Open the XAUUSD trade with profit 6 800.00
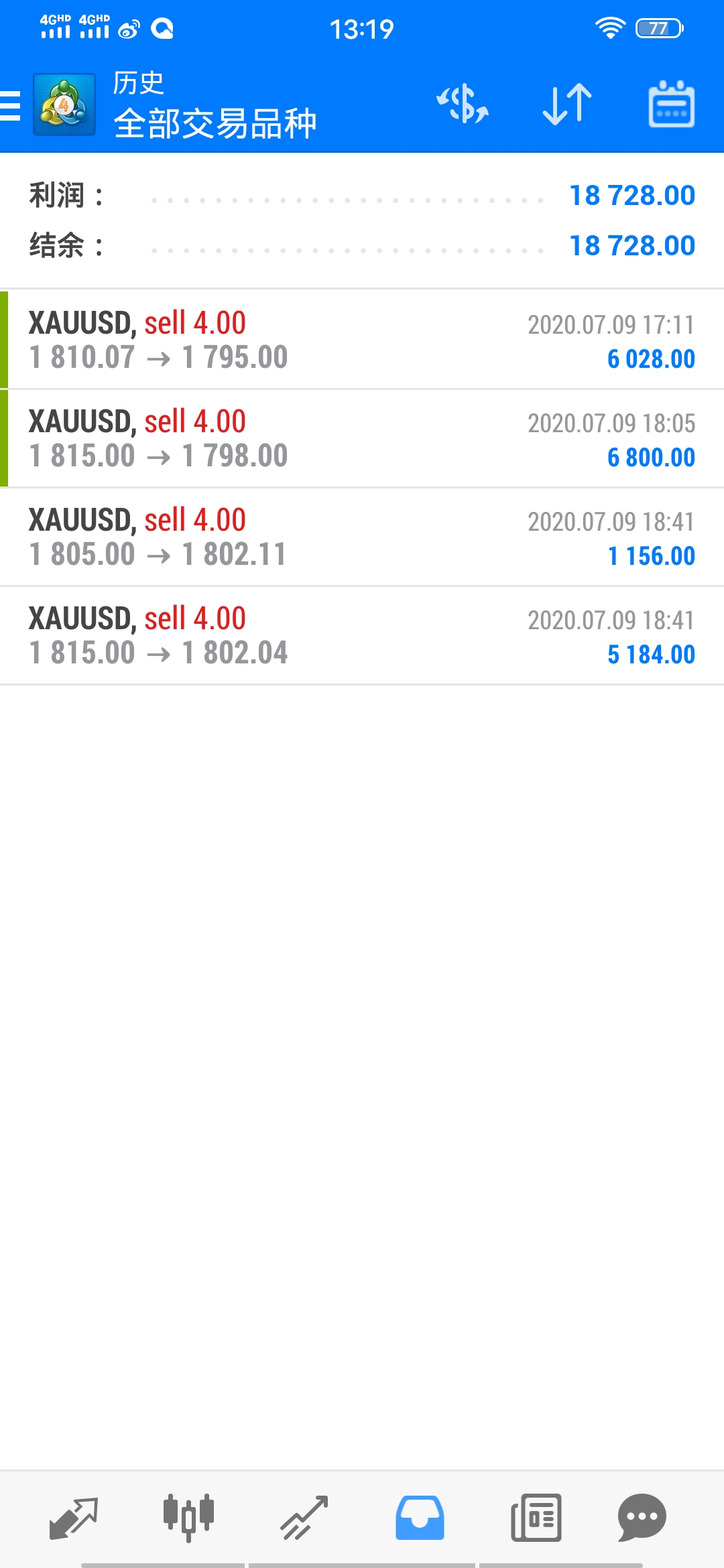The width and height of the screenshot is (724, 1568). [362, 438]
